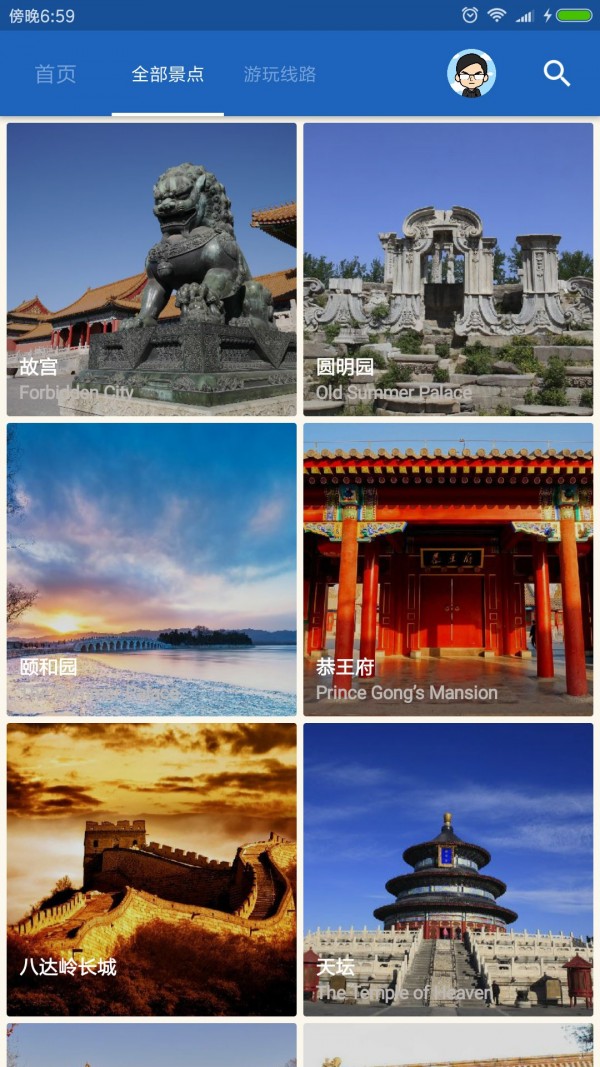View the 圆明园 Old Summer Palace card
Screen dimensions: 600x1067
(448, 269)
